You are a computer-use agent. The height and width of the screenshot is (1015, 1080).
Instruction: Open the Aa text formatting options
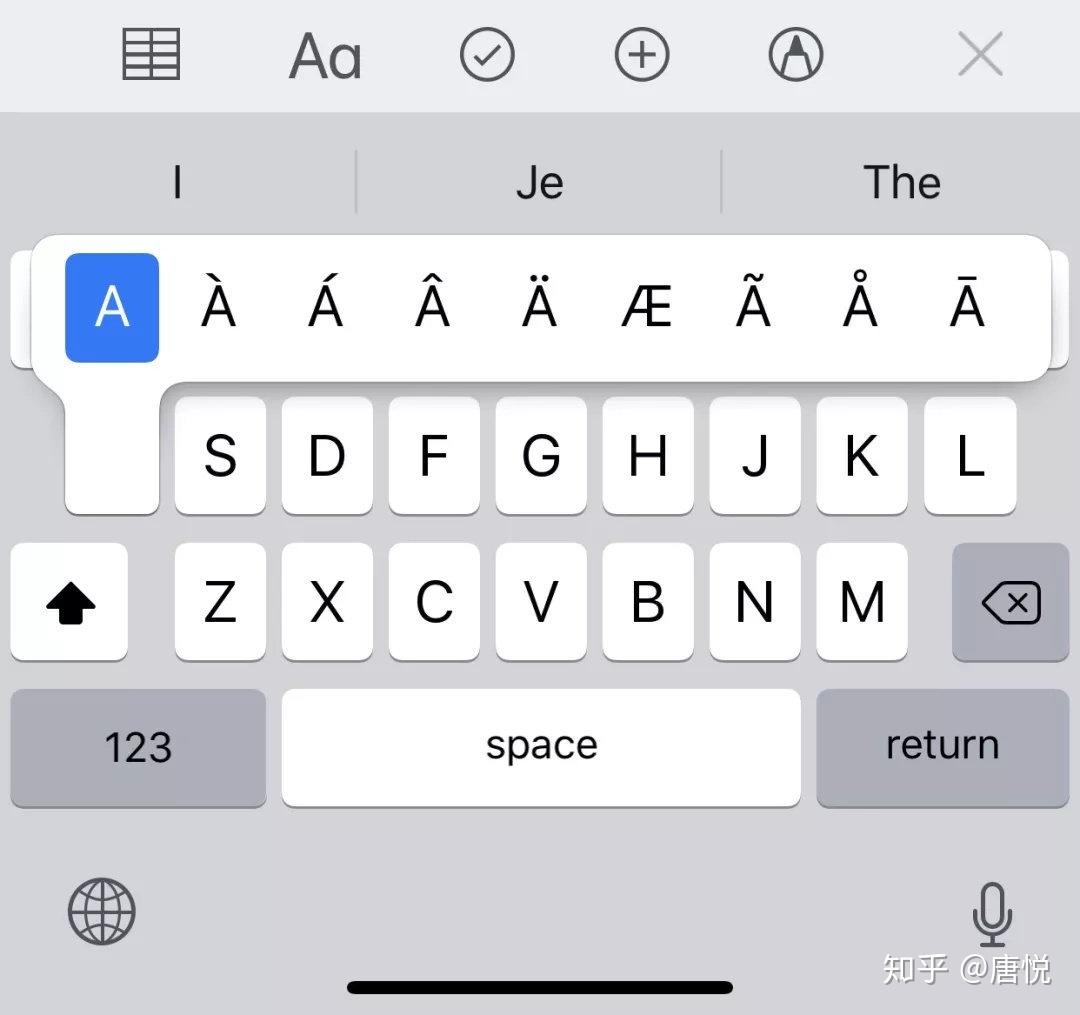coord(325,56)
